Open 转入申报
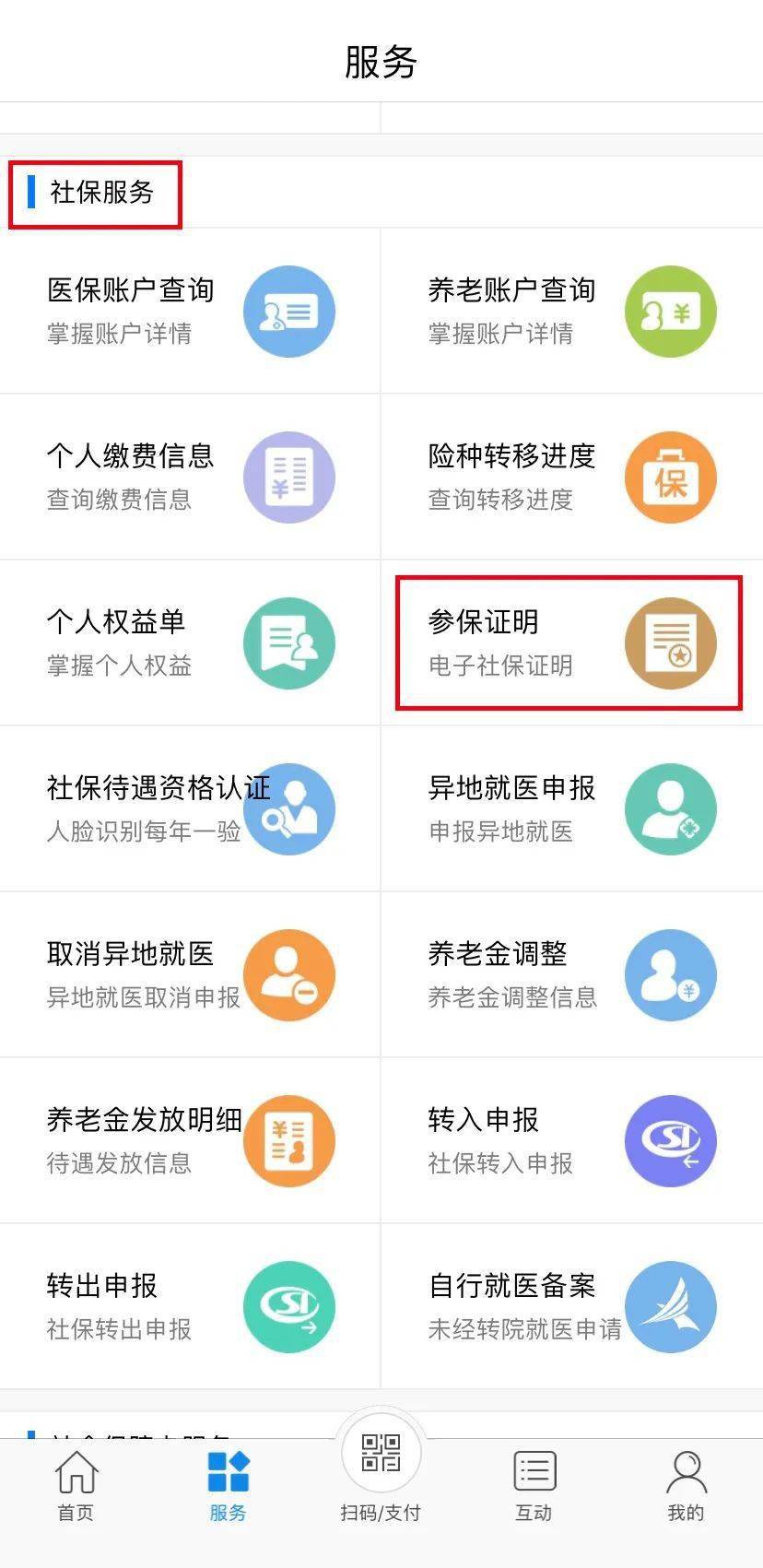 coord(571,1140)
